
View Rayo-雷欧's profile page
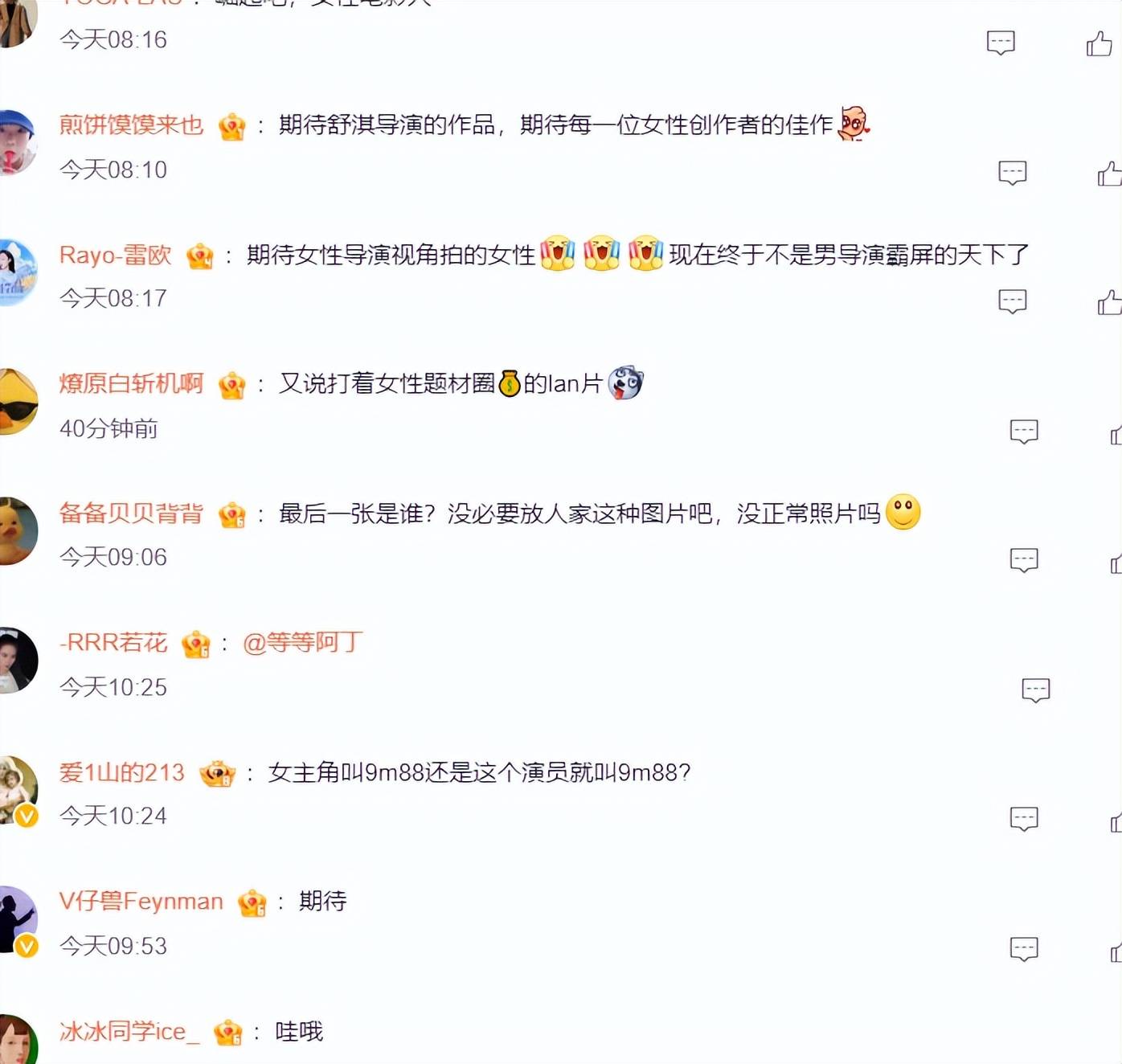(115, 256)
